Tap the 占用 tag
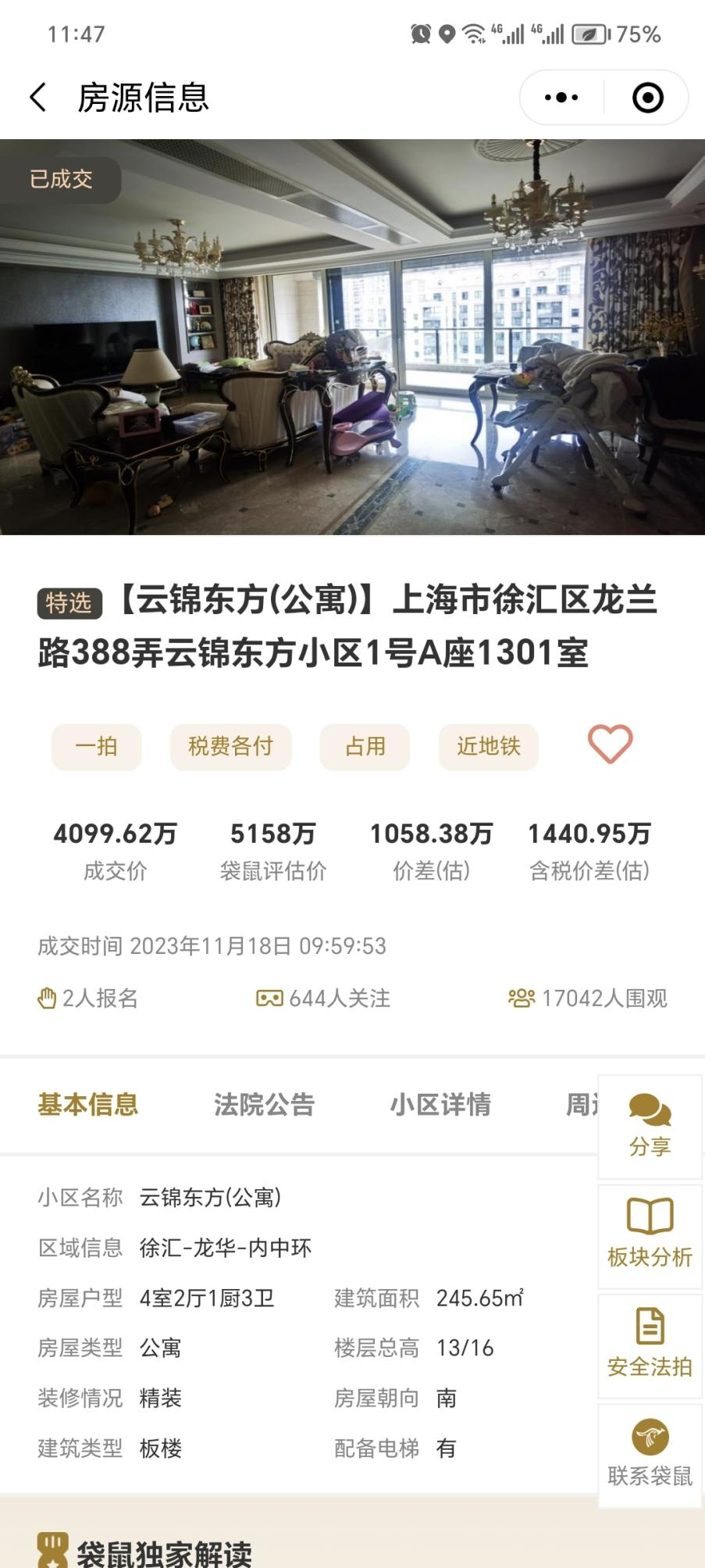Viewport: 705px width, 1568px height. pyautogui.click(x=365, y=747)
